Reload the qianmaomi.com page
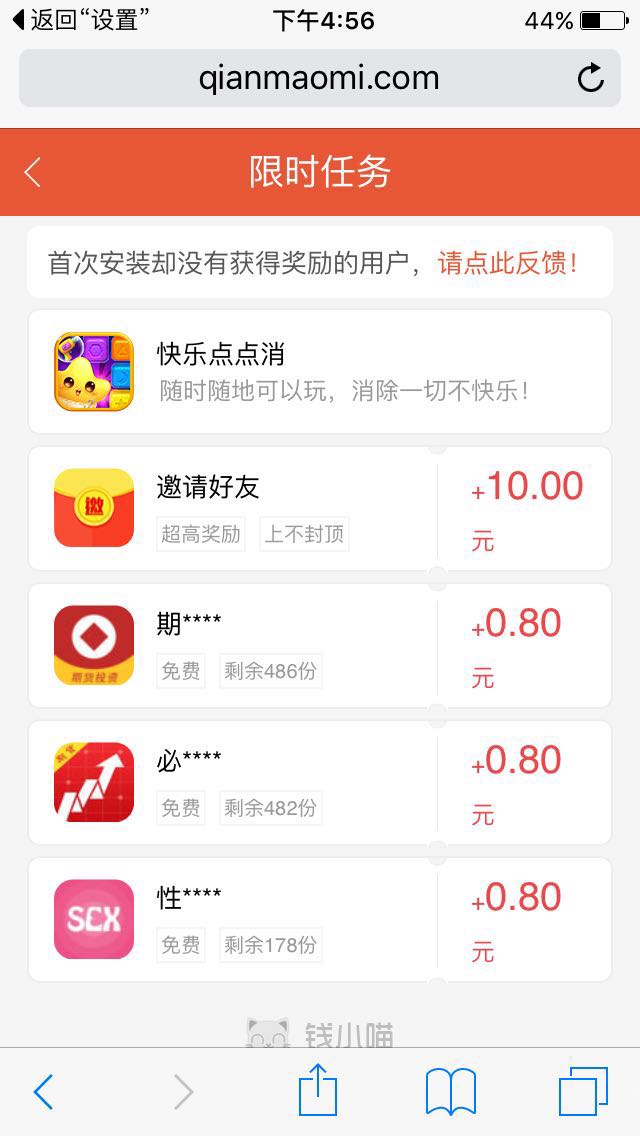640x1136 pixels. tap(591, 78)
